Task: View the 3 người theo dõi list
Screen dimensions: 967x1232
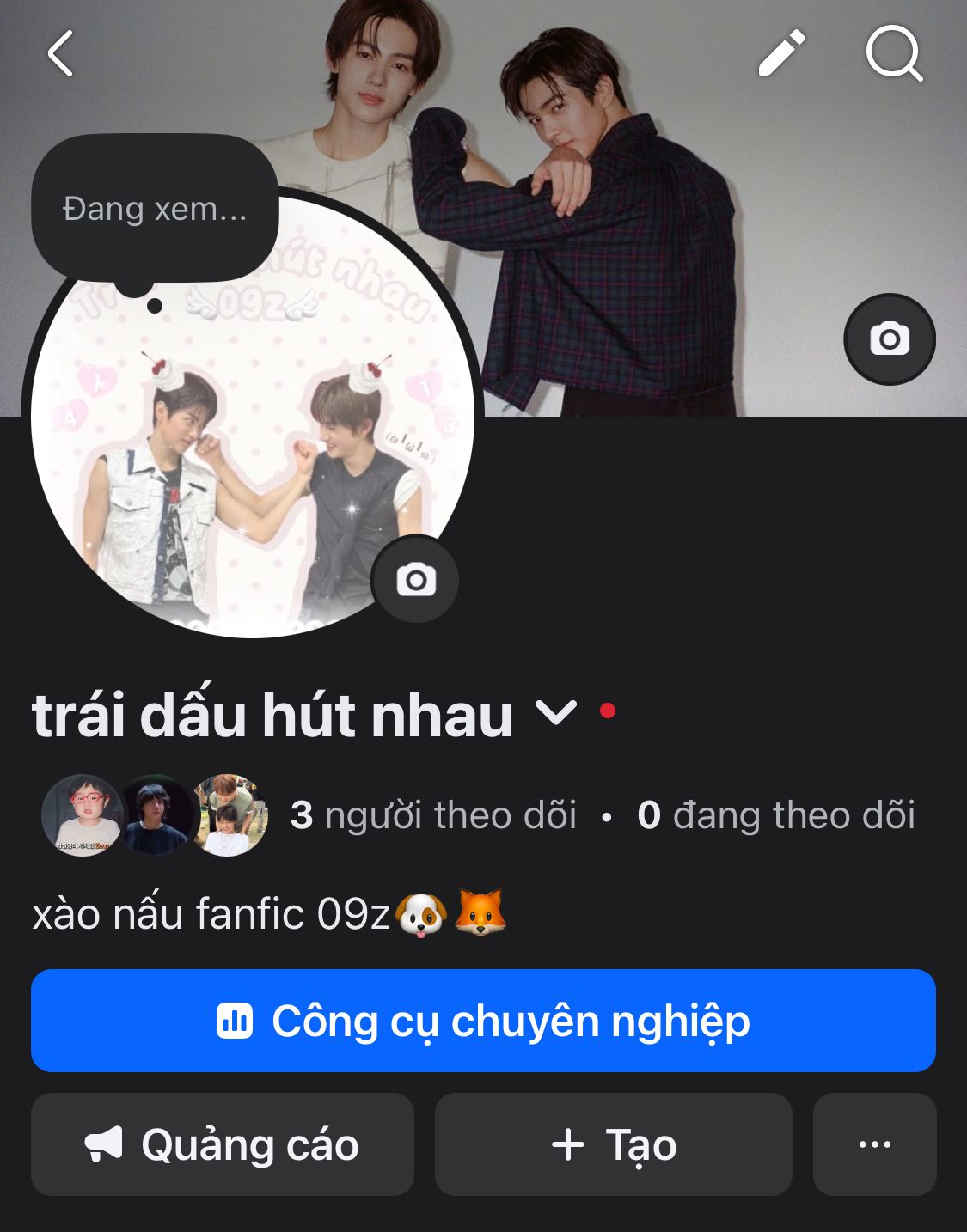Action: coord(433,815)
